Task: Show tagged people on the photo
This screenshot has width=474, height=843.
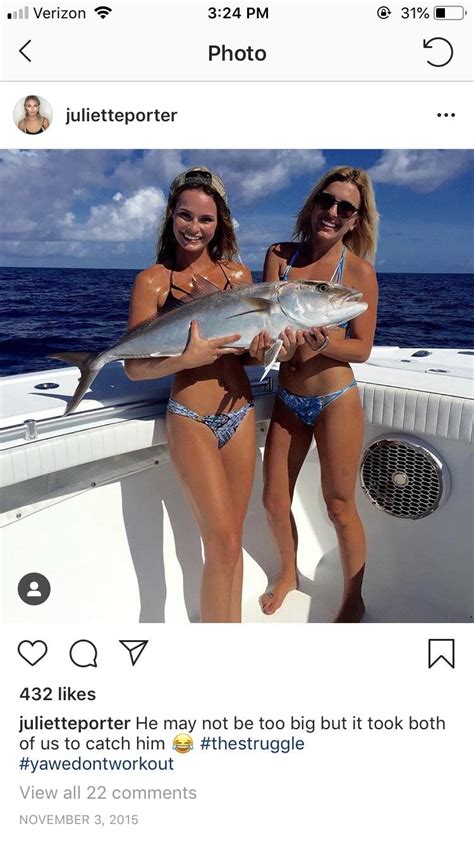Action: pos(34,589)
